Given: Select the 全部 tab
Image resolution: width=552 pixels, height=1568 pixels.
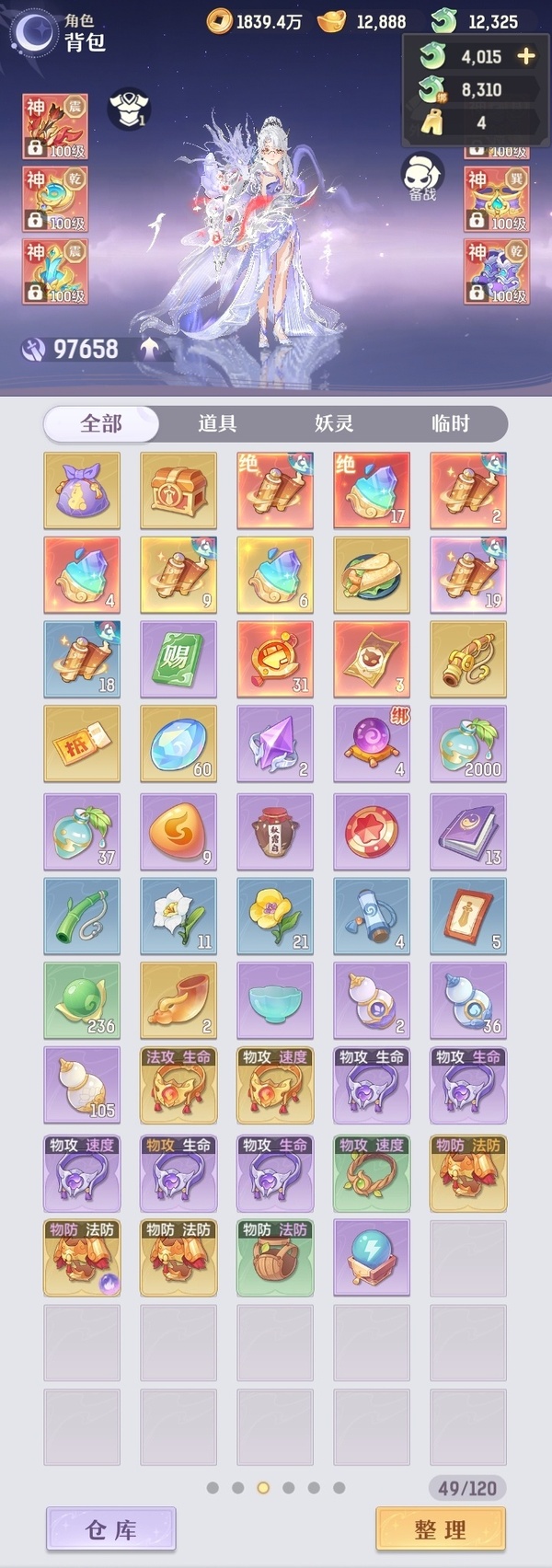Looking at the screenshot, I should click(x=101, y=423).
